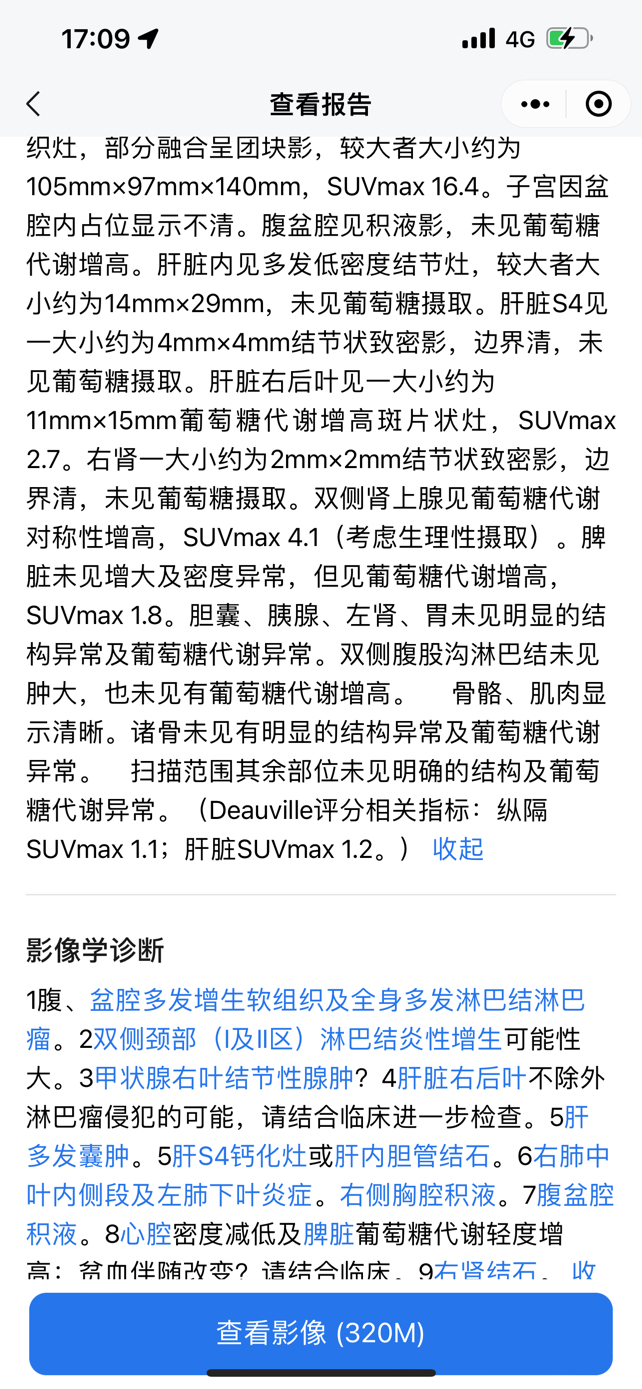Open the 右侧胸腔积液 link
The image size is (642, 1389).
(x=418, y=1195)
